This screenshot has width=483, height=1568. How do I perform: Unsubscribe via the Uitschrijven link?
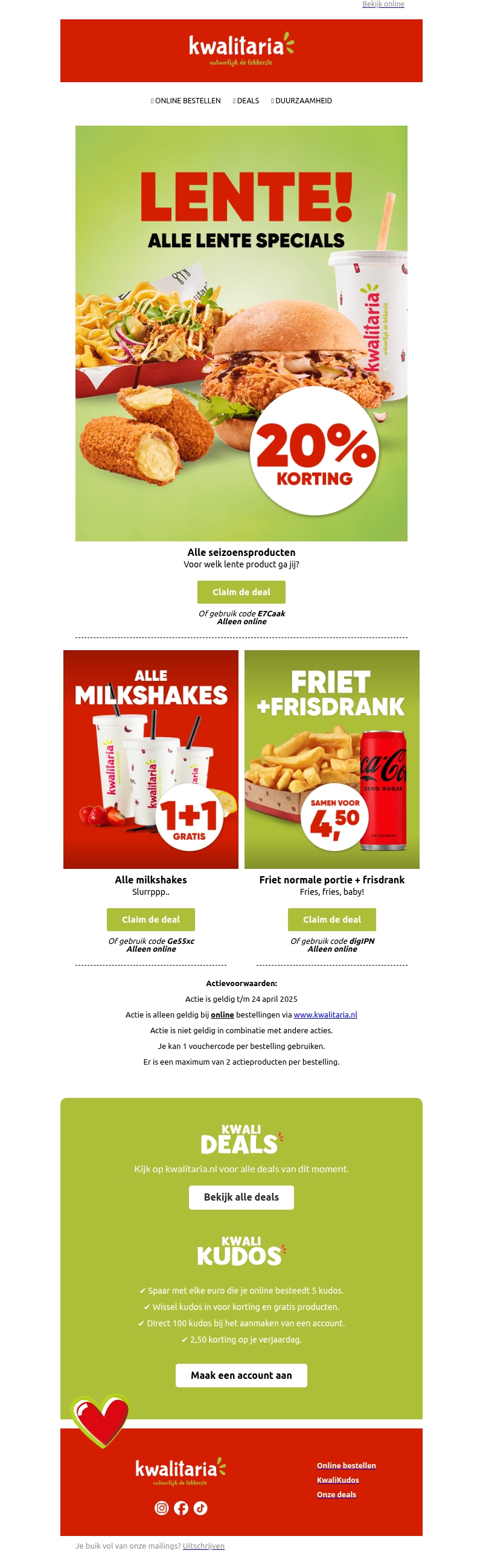(203, 1546)
